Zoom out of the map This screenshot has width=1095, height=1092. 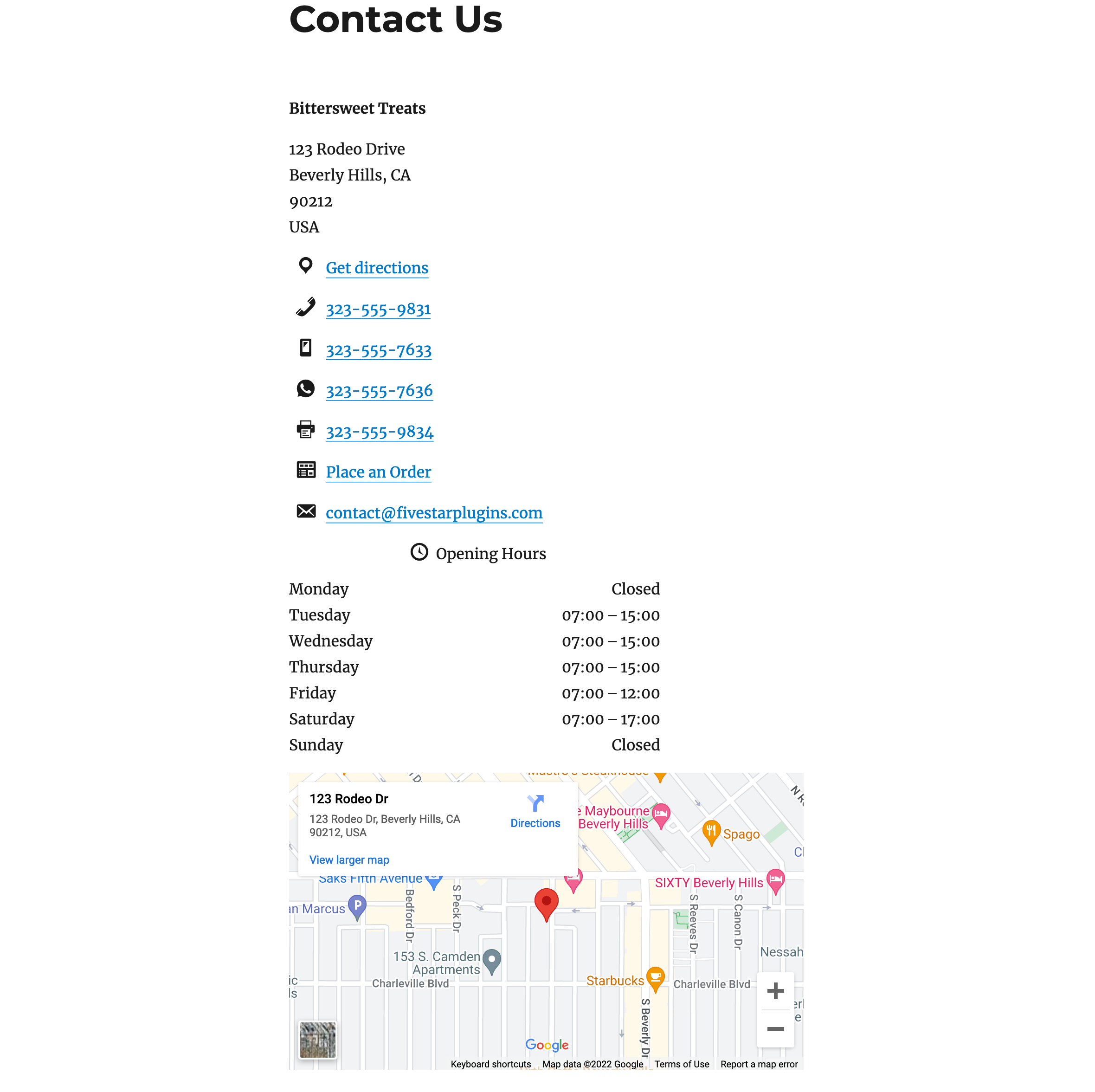tap(775, 1028)
